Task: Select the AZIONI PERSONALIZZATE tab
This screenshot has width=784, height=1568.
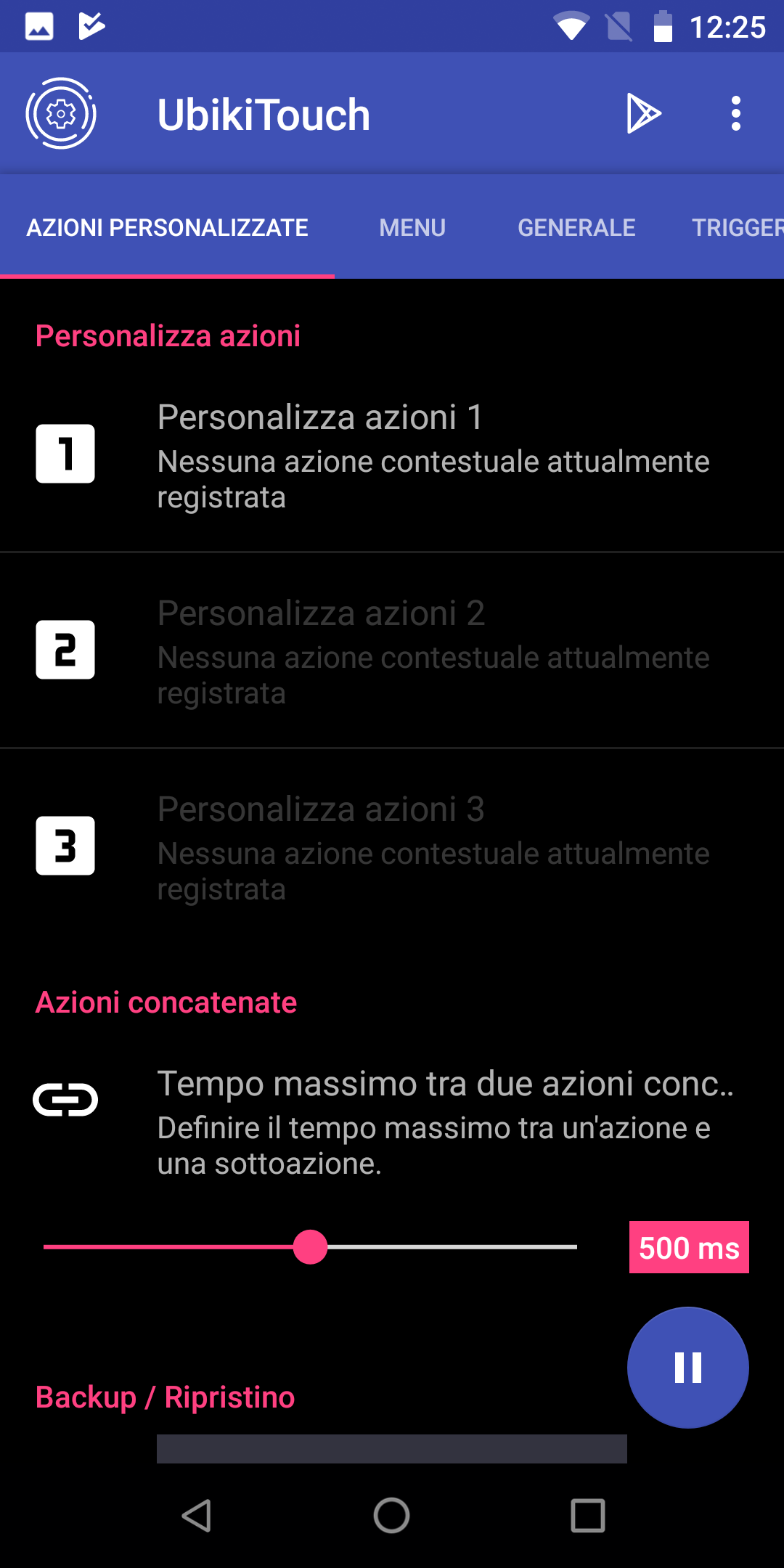Action: (x=168, y=227)
